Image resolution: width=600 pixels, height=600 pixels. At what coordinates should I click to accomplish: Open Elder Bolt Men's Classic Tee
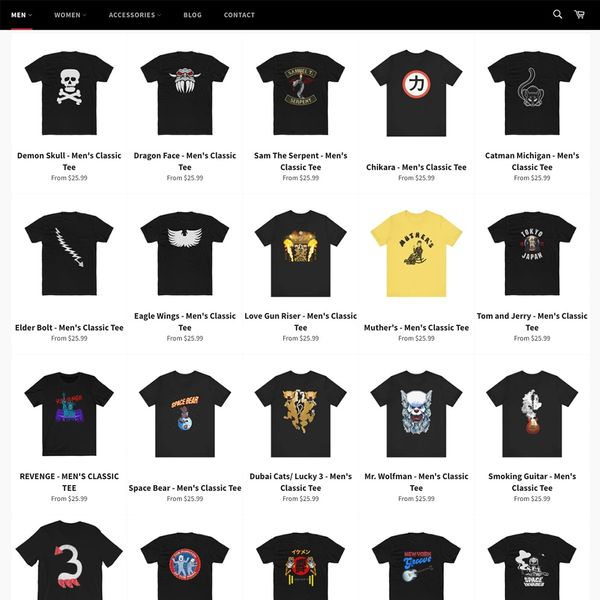(x=69, y=260)
